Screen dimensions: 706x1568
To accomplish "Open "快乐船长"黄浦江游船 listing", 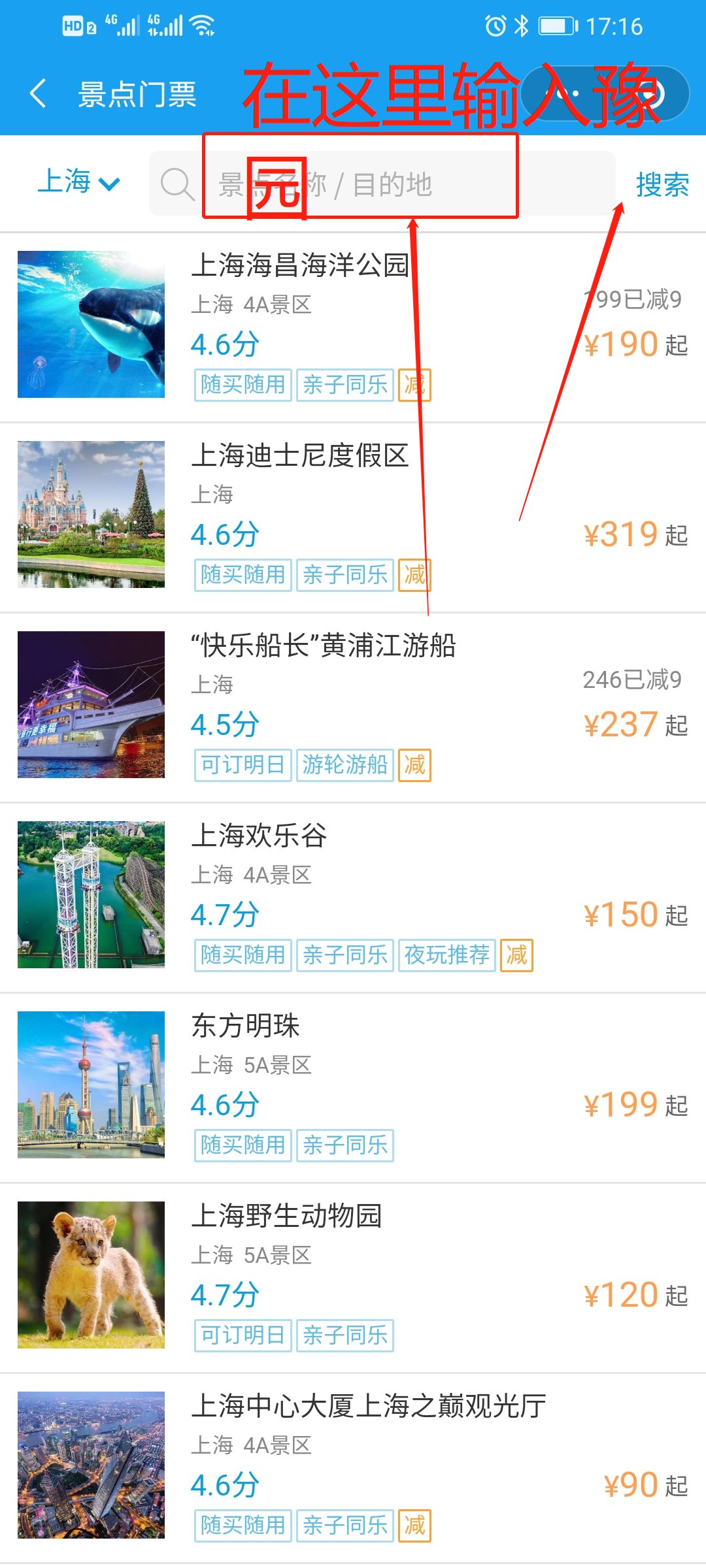I will click(x=353, y=708).
